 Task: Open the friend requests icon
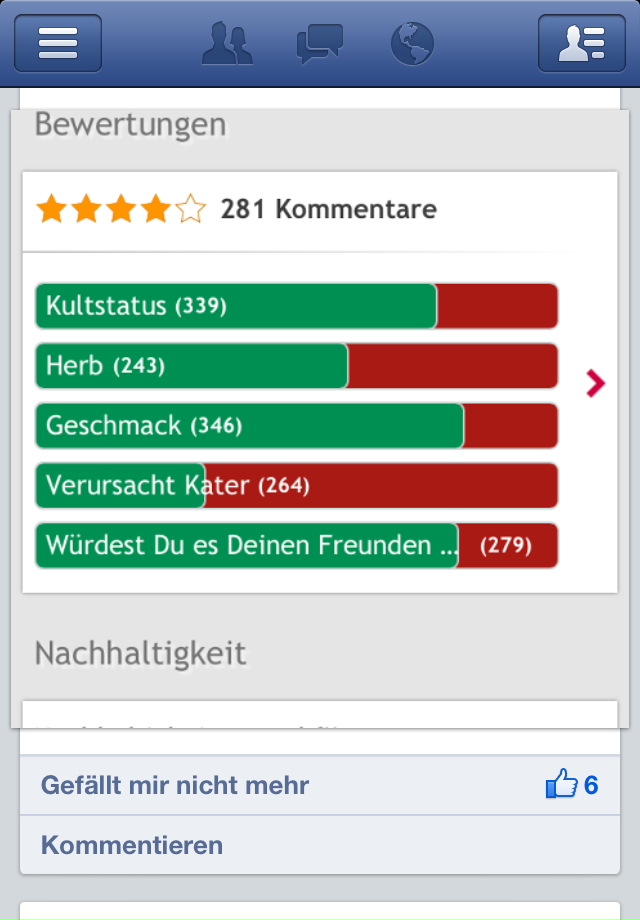click(x=226, y=44)
